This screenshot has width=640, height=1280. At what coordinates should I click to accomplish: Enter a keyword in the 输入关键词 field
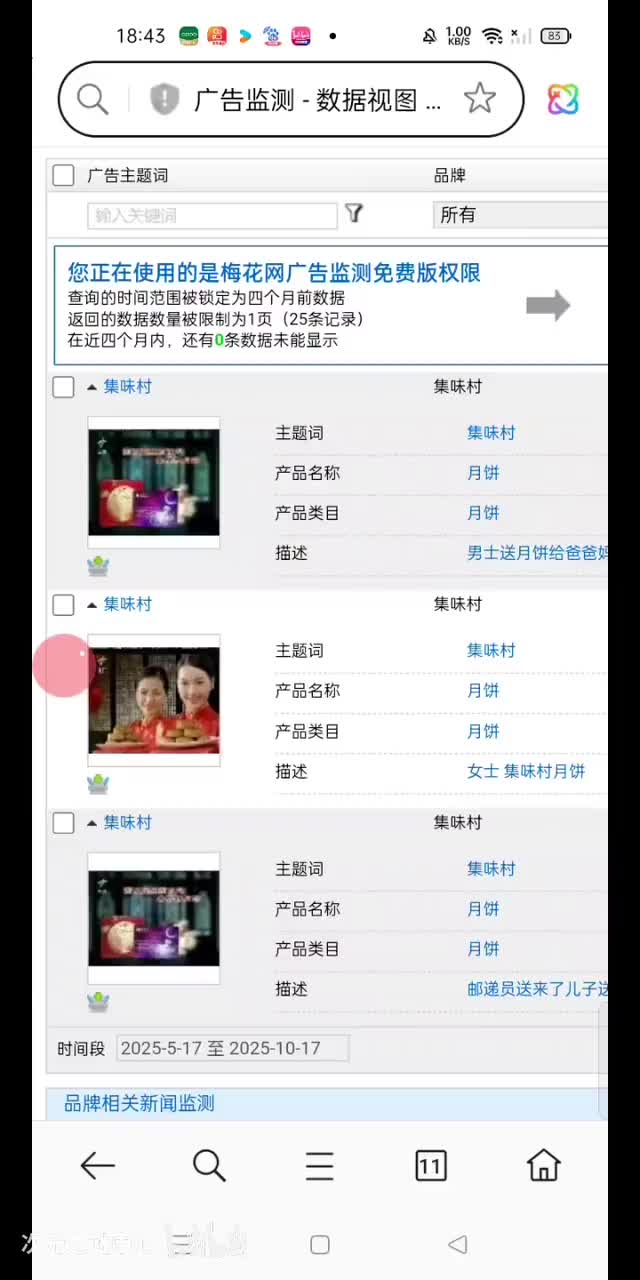(x=212, y=215)
